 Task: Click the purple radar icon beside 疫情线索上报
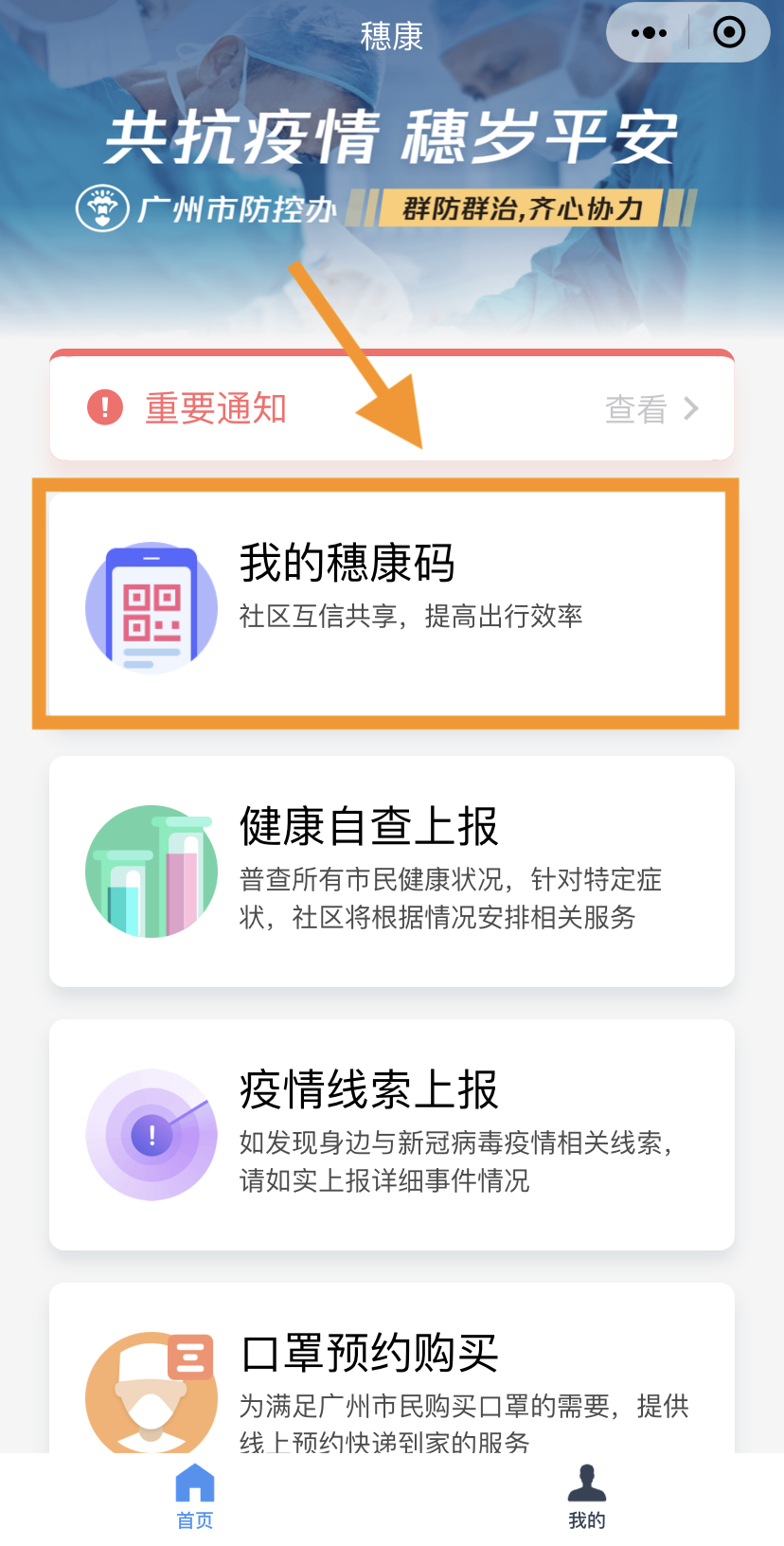[x=151, y=1133]
